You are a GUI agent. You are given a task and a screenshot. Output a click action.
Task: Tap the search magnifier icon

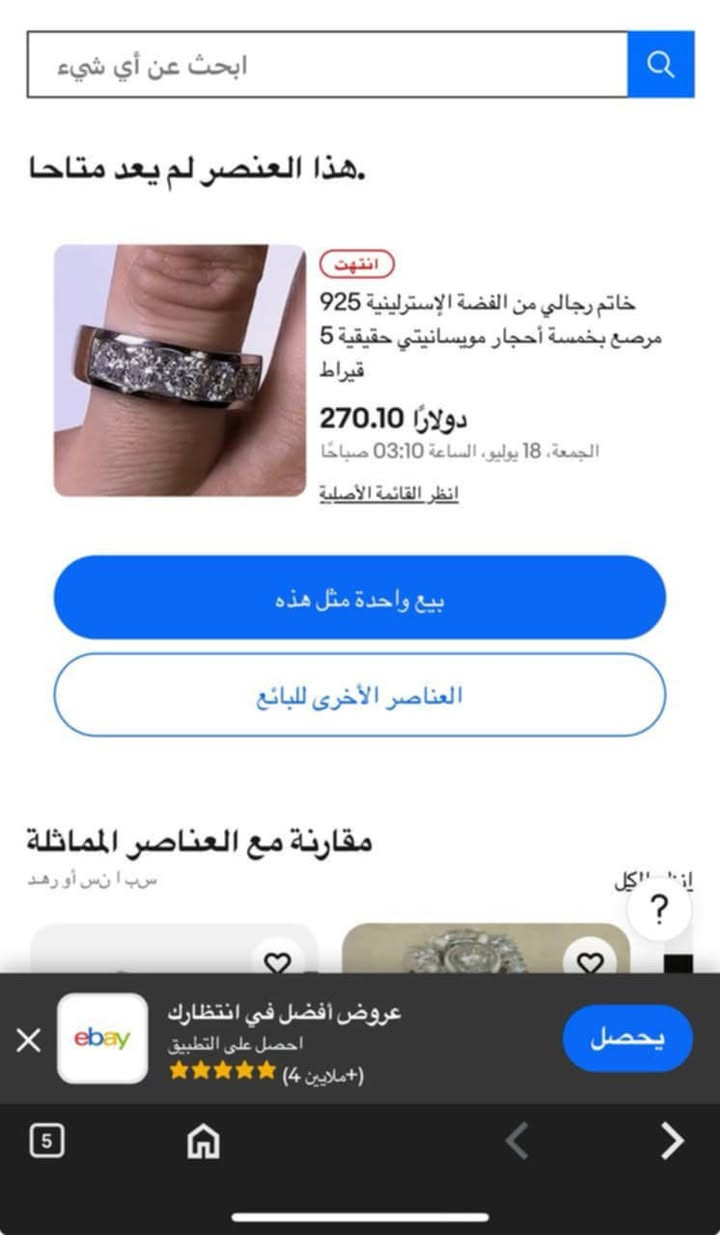tap(659, 64)
